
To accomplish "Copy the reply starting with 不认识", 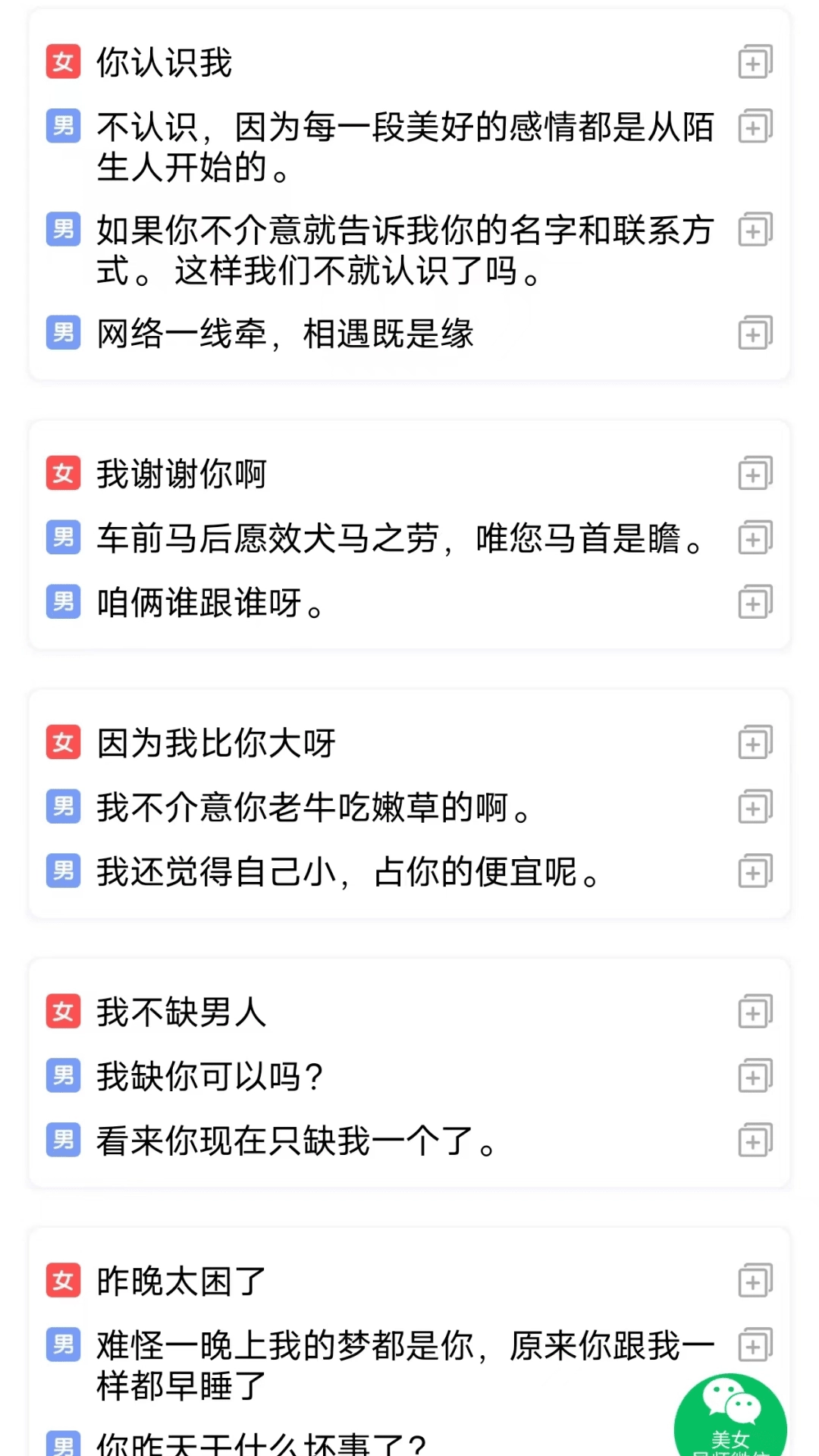I will (x=755, y=127).
